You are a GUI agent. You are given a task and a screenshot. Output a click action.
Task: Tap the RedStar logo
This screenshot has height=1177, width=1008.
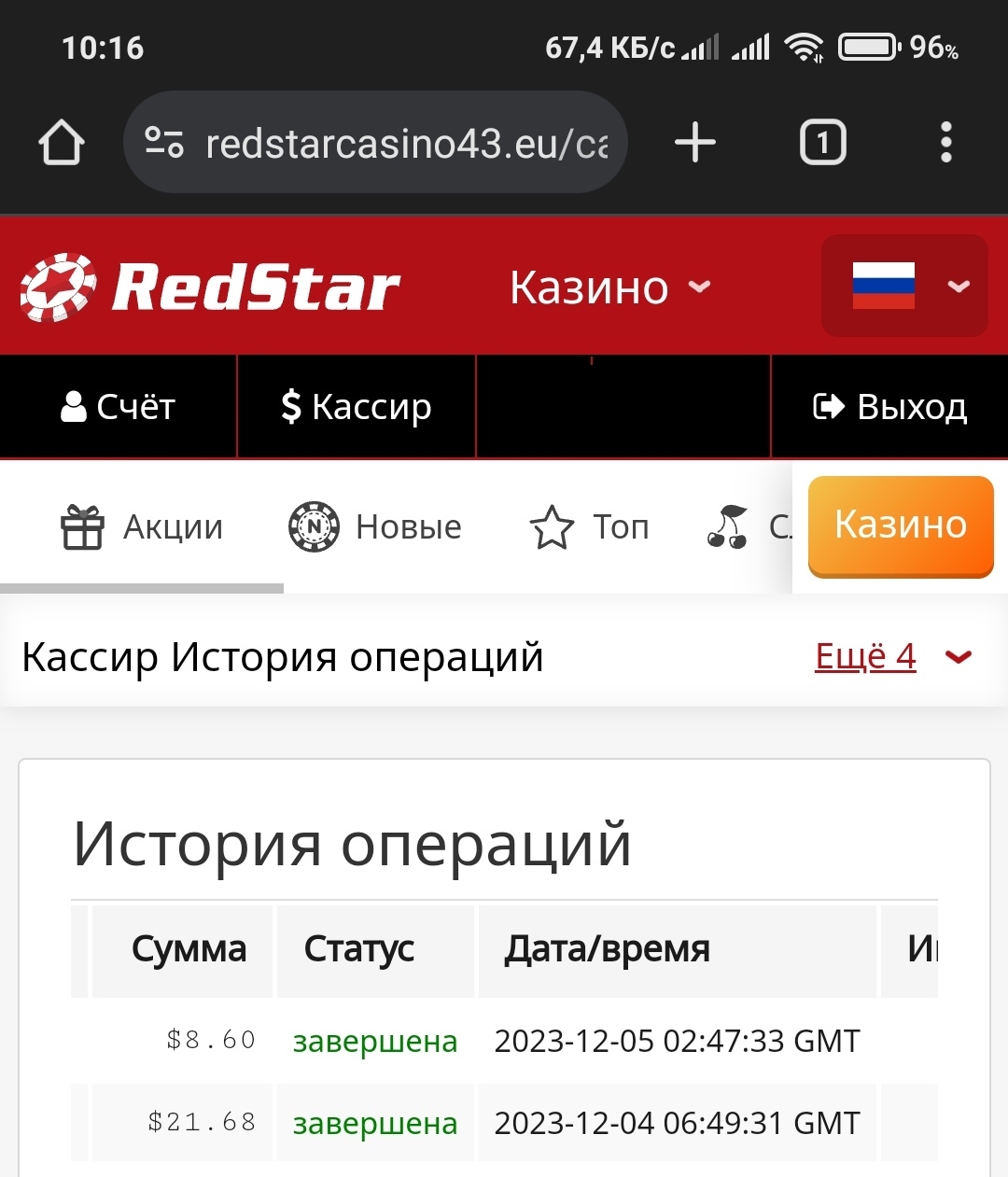(x=211, y=287)
